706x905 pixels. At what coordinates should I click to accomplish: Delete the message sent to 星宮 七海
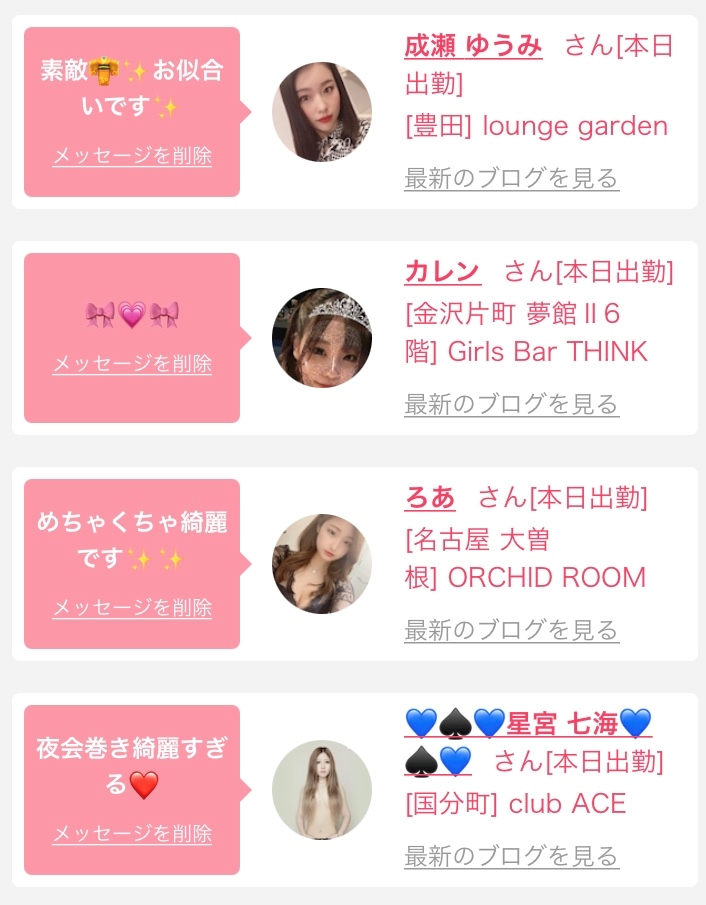(132, 833)
